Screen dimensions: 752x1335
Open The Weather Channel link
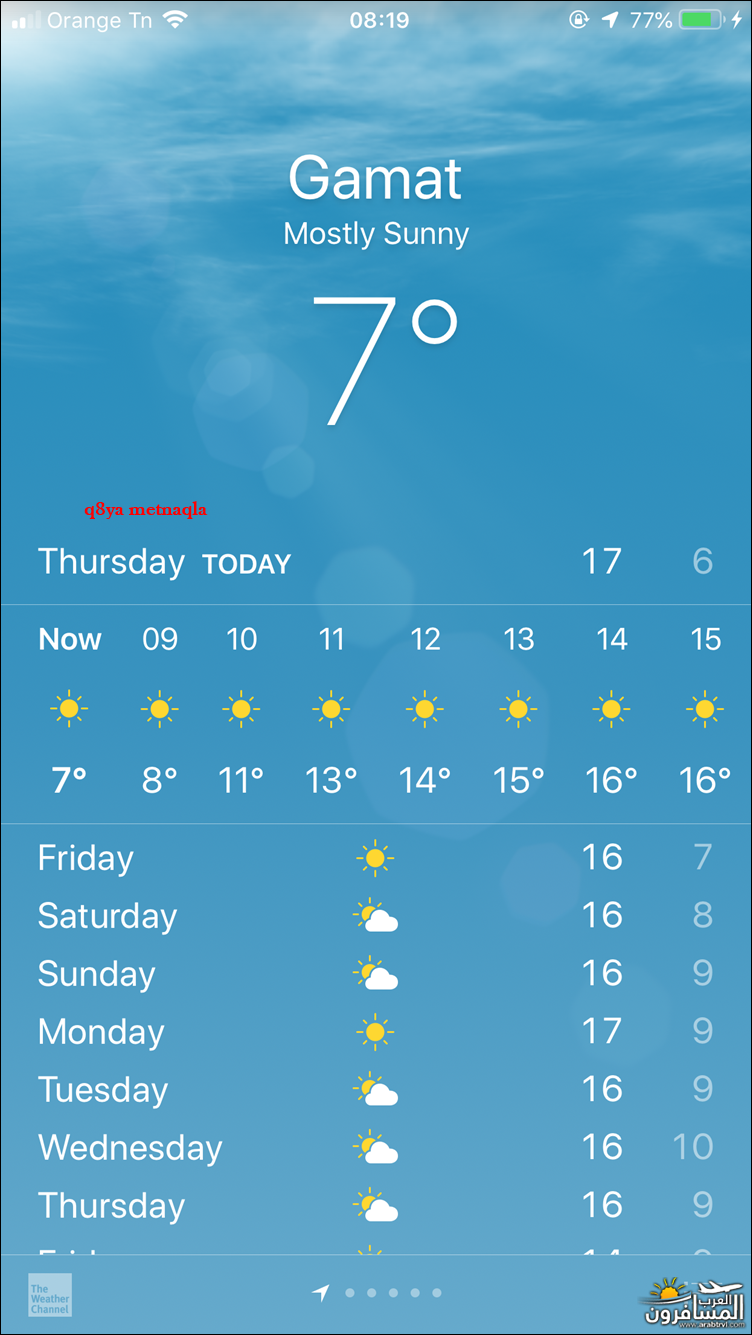(49, 1294)
